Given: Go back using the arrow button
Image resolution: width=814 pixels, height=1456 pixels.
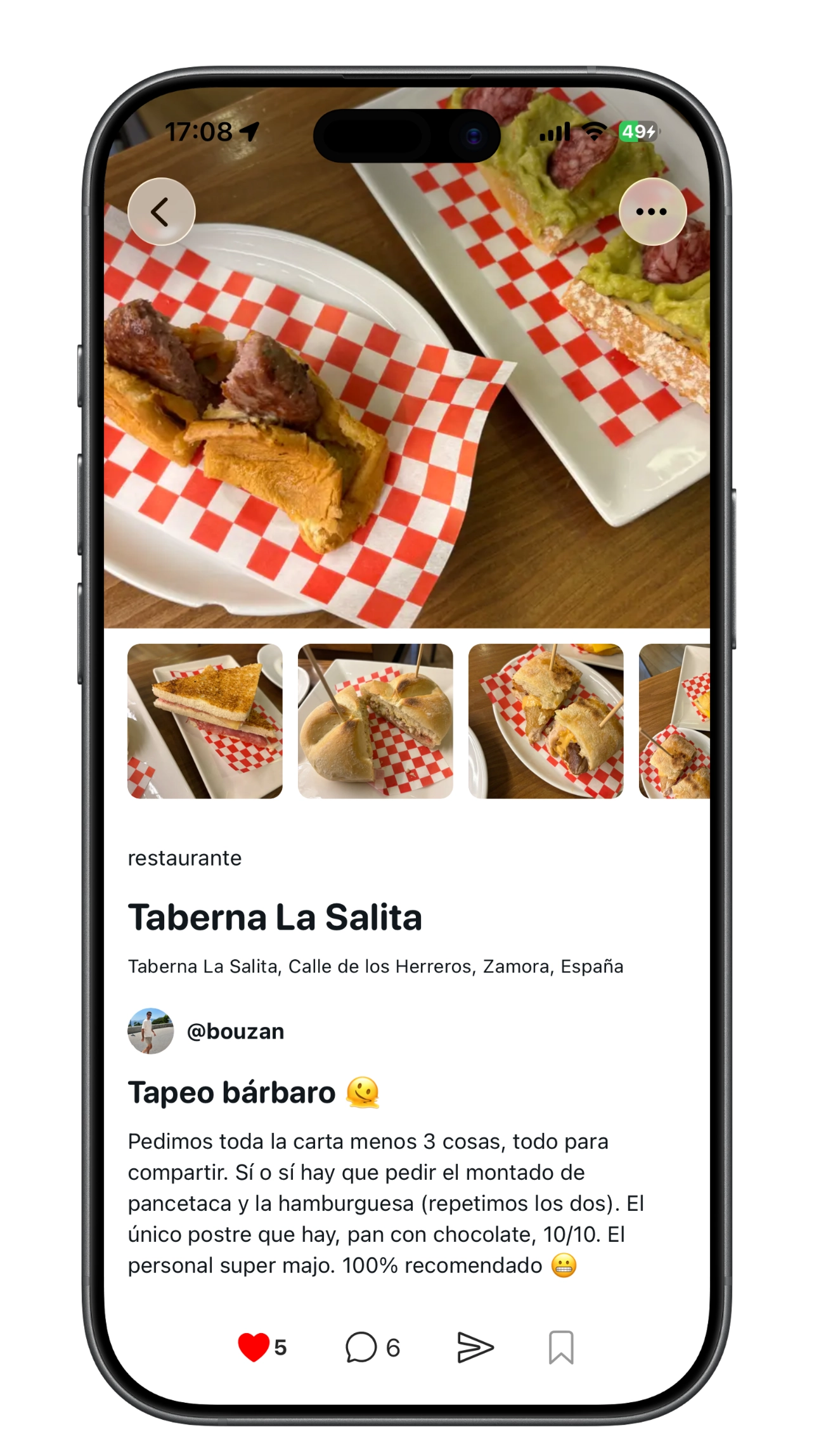Looking at the screenshot, I should (x=161, y=212).
